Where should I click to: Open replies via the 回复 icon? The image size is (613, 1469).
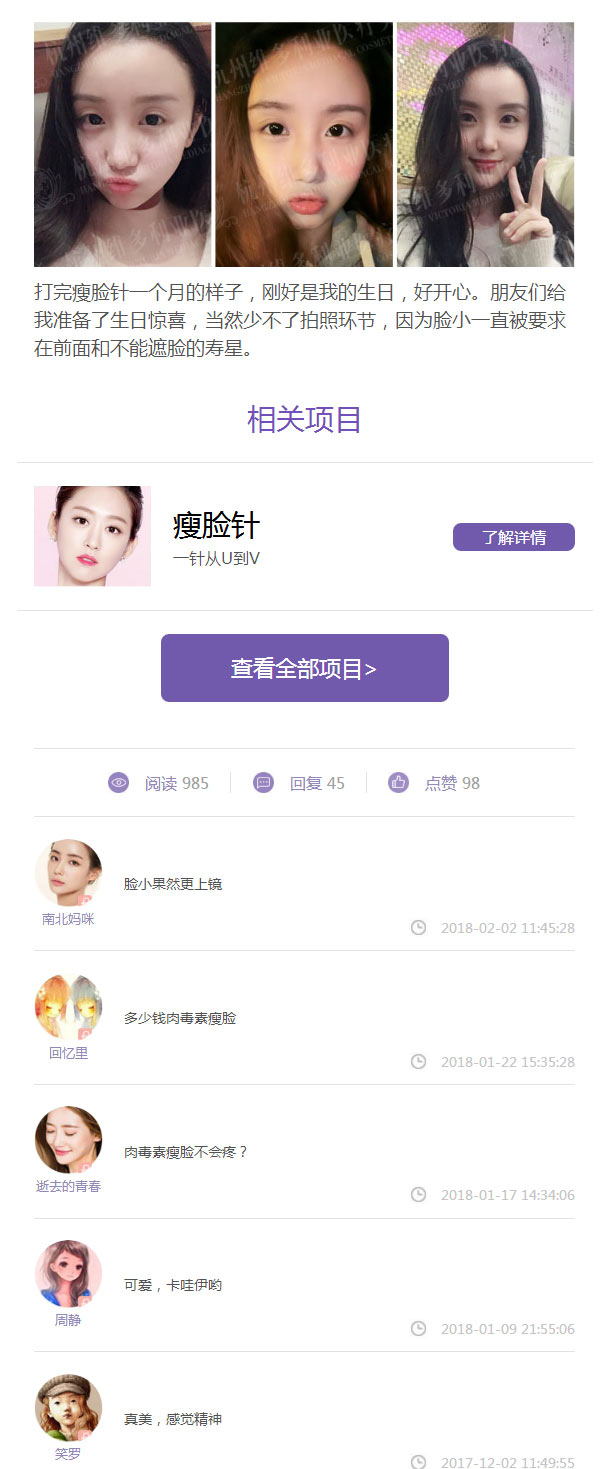pos(264,783)
